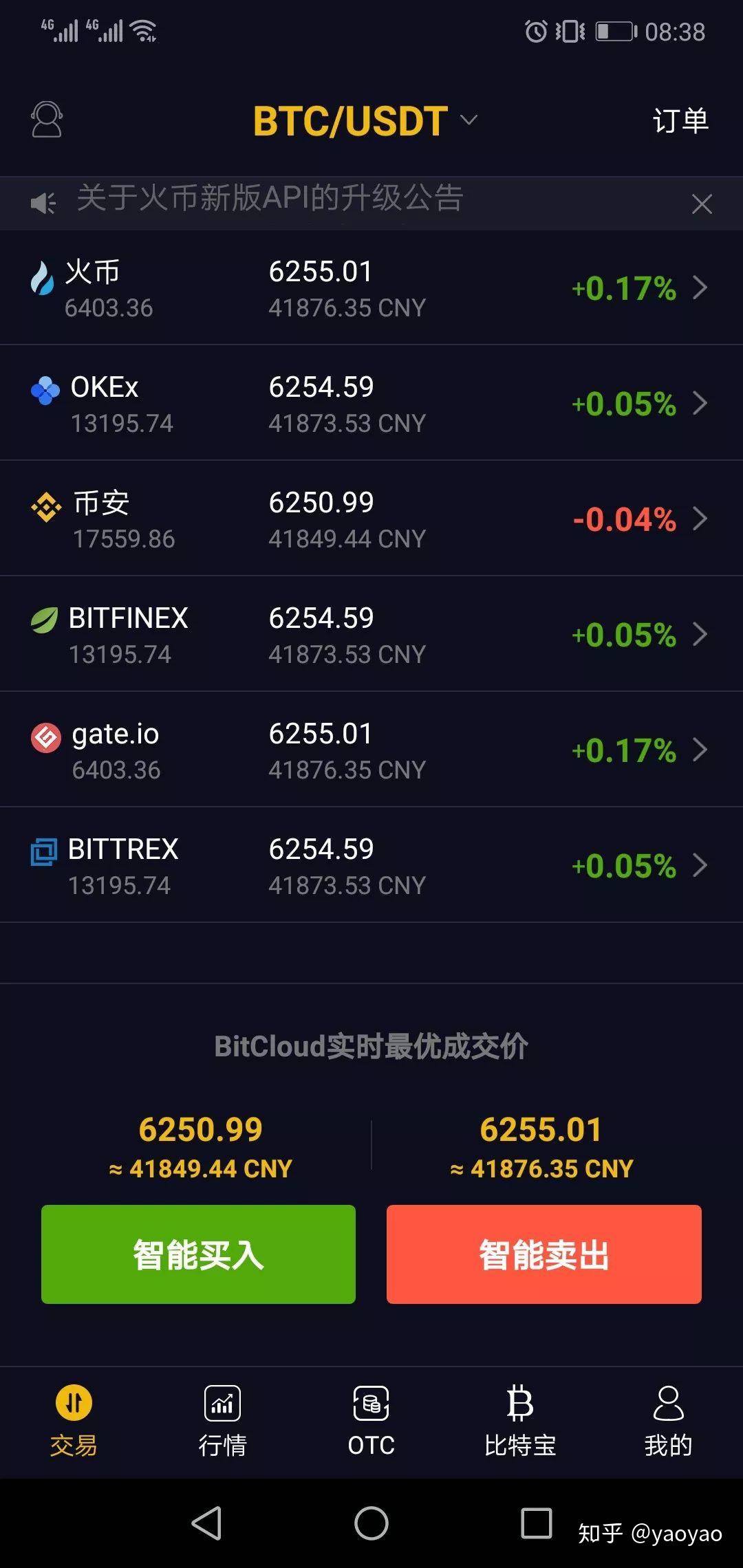Open the customer support headset icon

pyautogui.click(x=47, y=120)
